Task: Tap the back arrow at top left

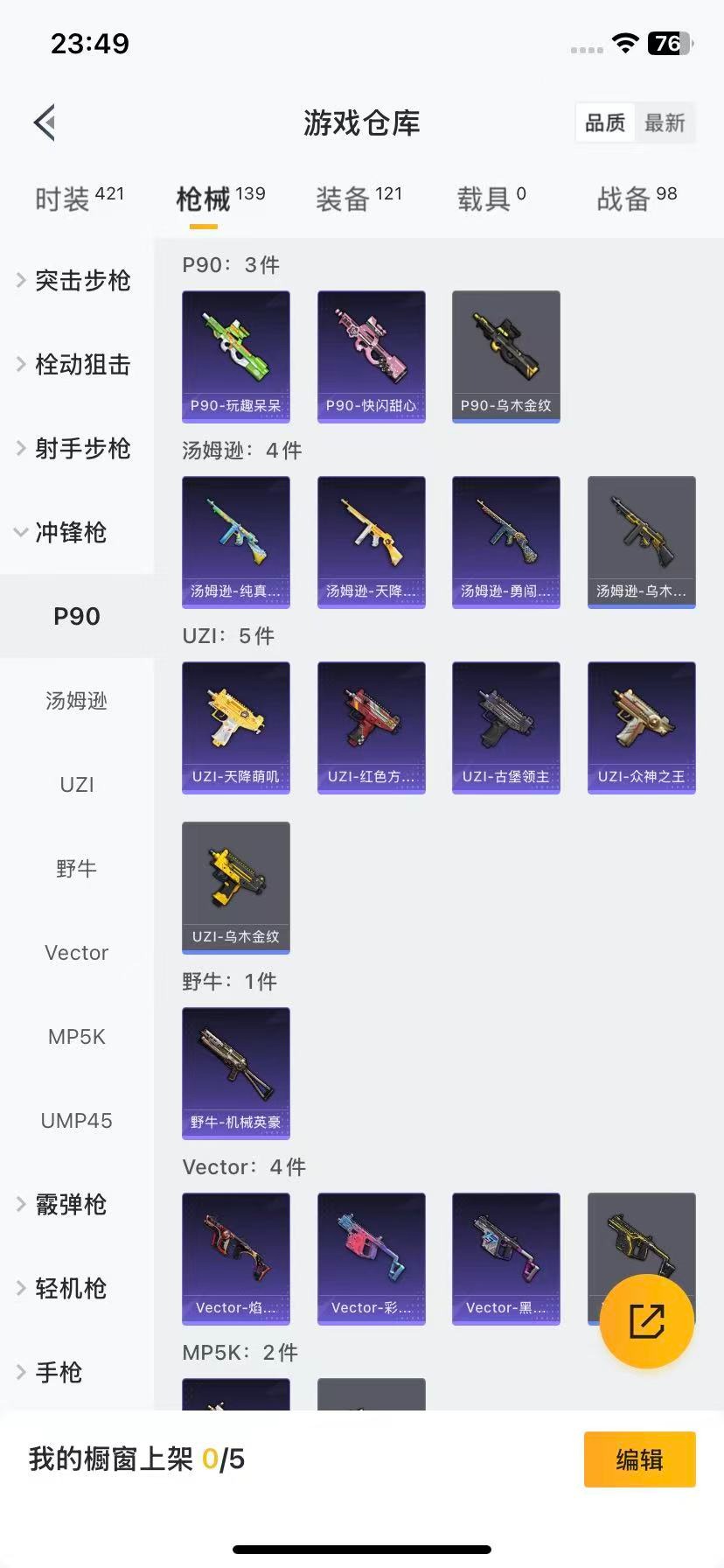Action: click(x=44, y=122)
